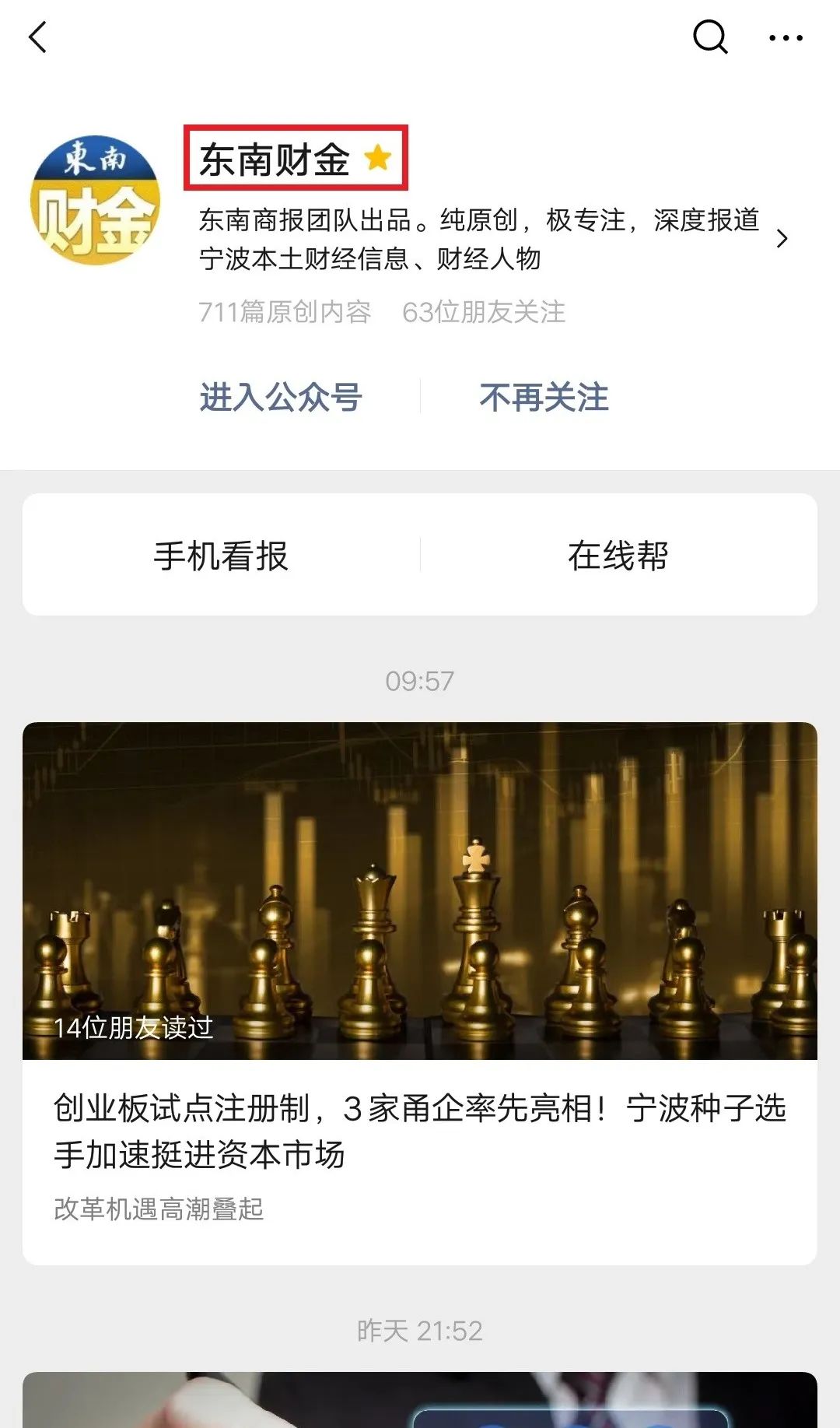Viewport: 840px width, 1428px height.
Task: Tap 进入公众号 to enter the account
Action: pos(282,398)
